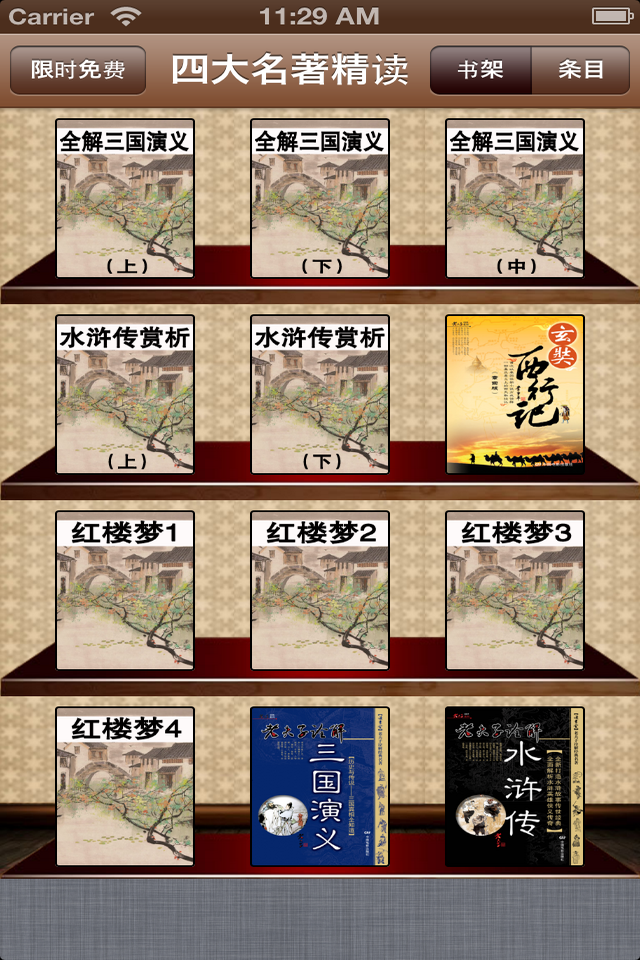Switch to the 书架 view
The image size is (640, 960).
click(x=480, y=70)
